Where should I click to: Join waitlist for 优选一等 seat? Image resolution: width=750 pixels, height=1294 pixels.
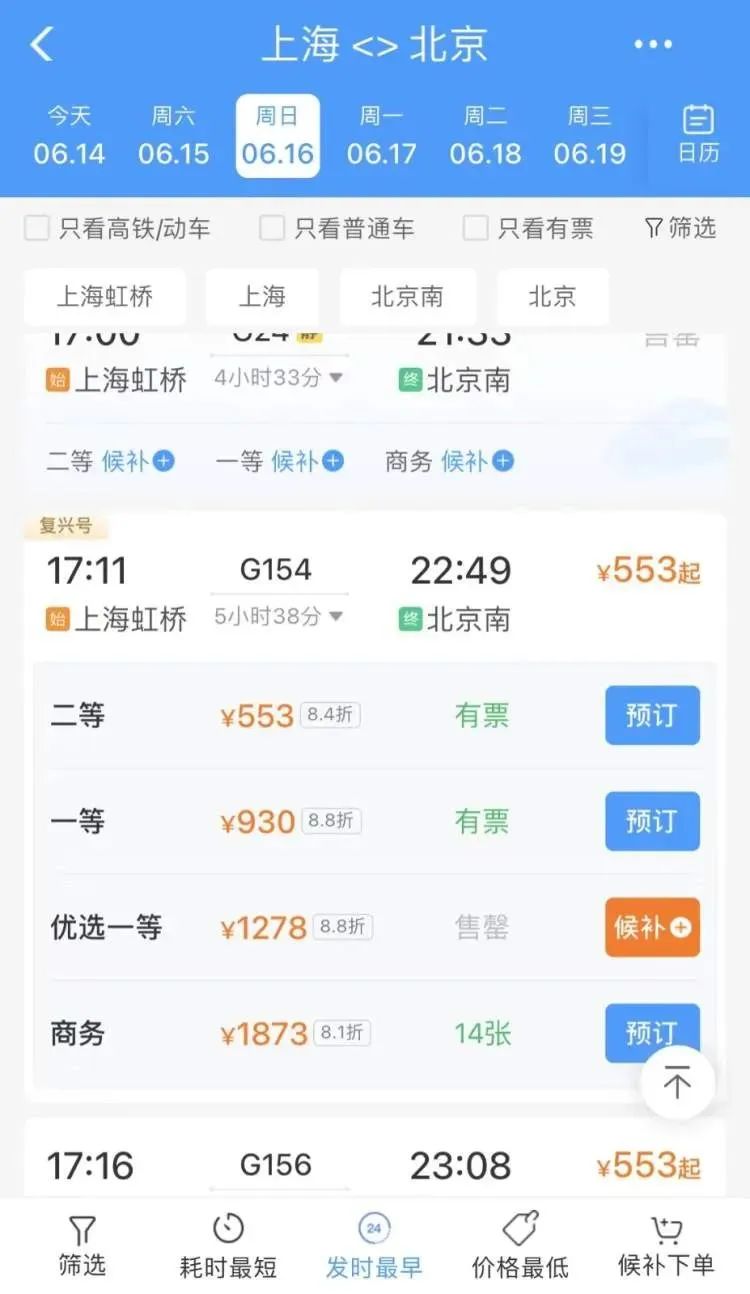coord(652,928)
